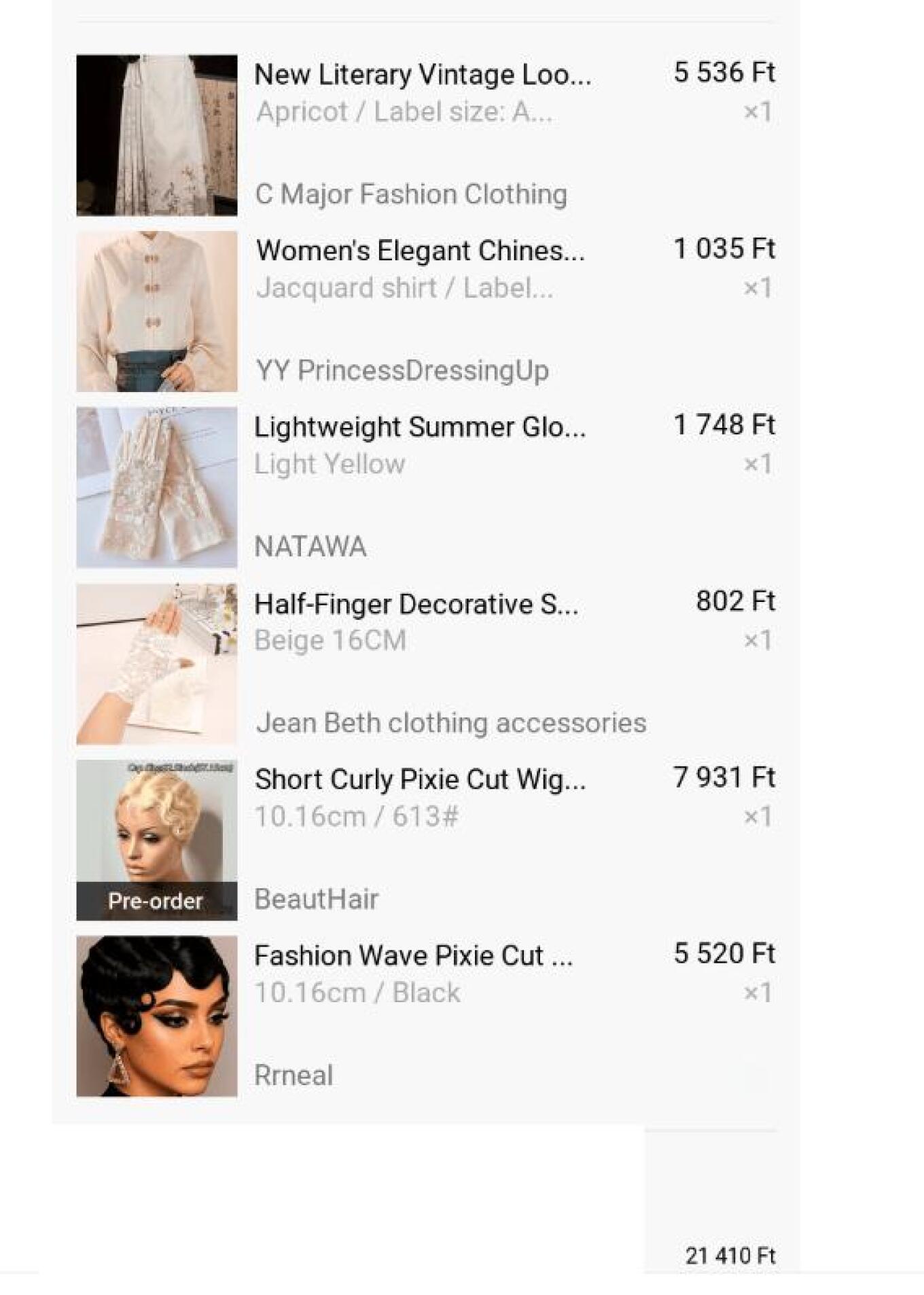Screen dimensions: 924x1295
Task: Open the Lightweight Summer Gloves item
Action: point(419,427)
